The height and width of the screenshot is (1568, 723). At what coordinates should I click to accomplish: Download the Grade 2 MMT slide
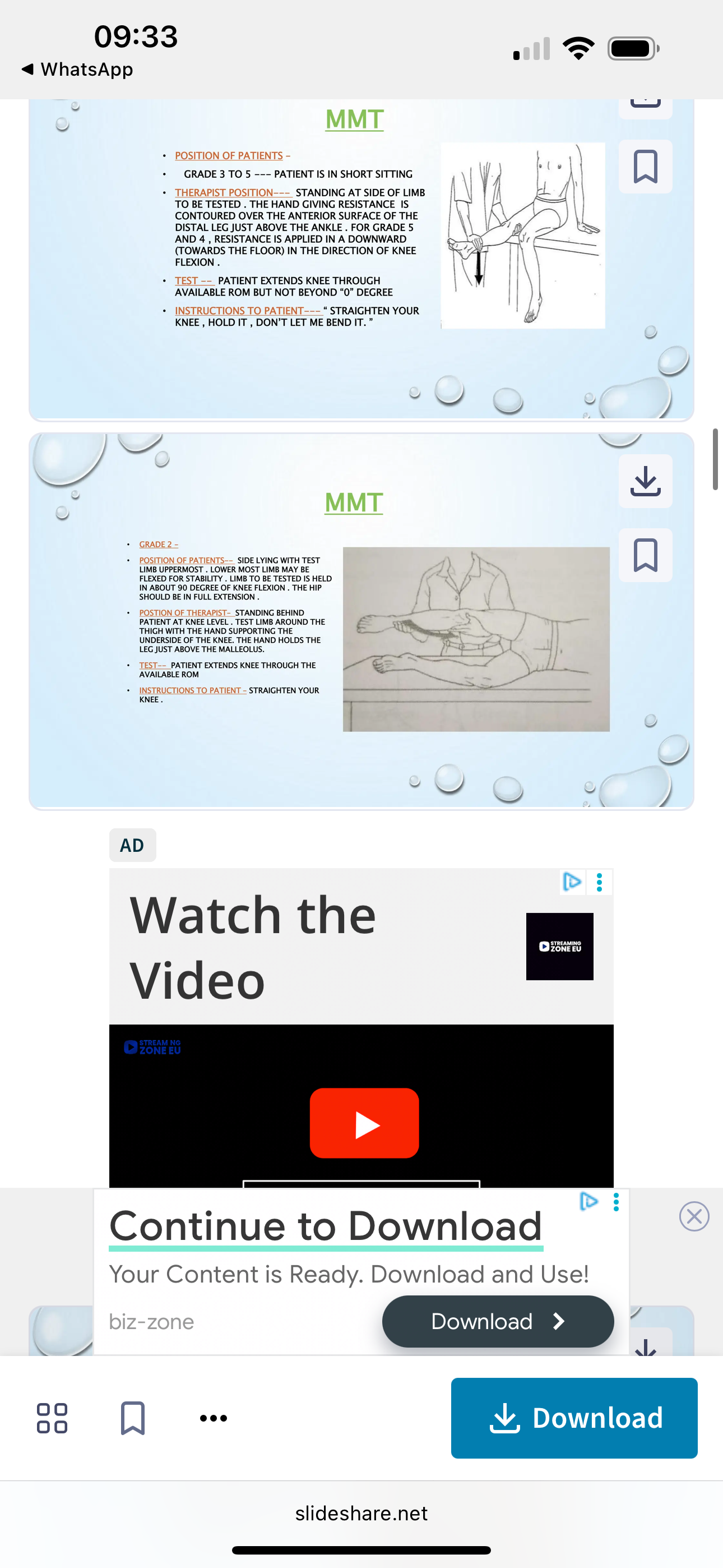[645, 481]
